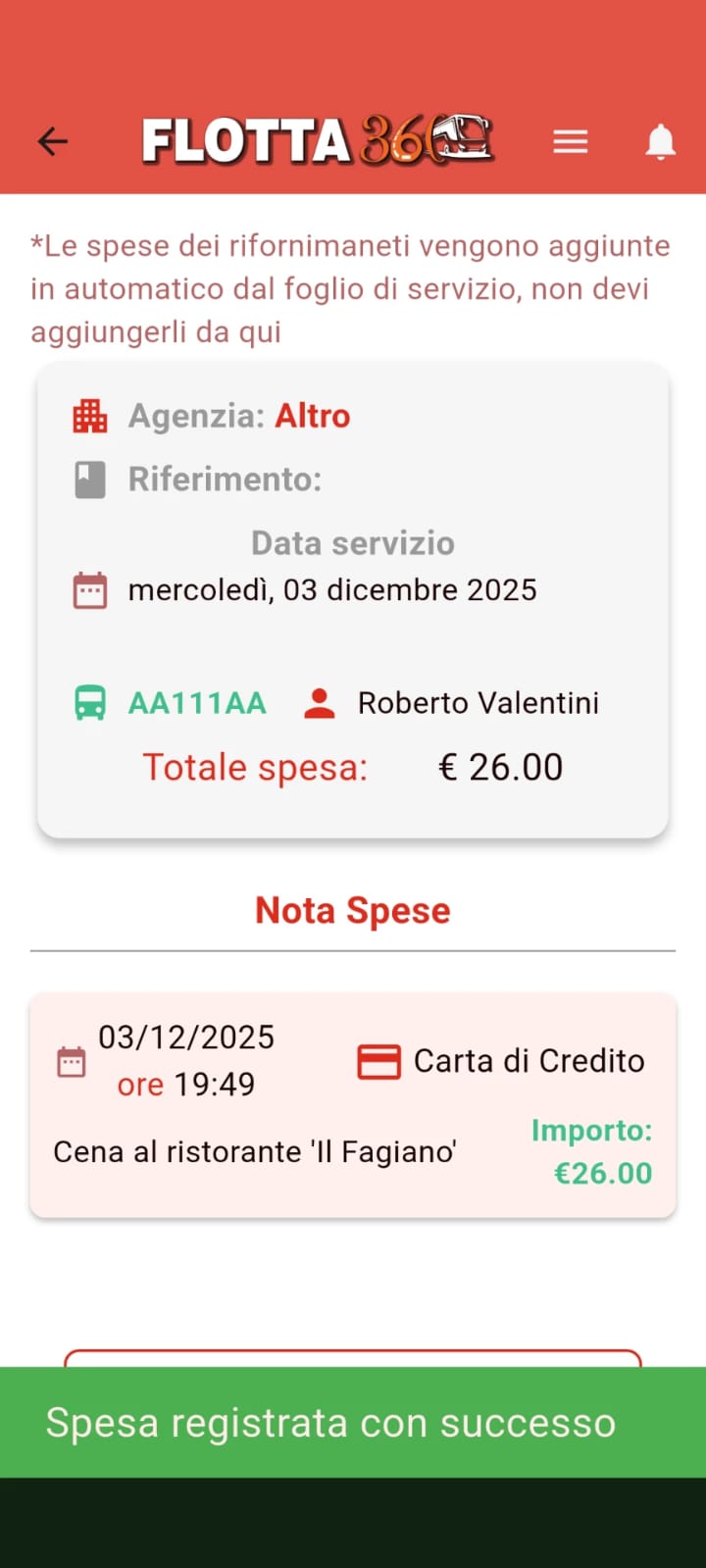The image size is (706, 1568).
Task: Select the Nota Spese section heading
Action: click(x=352, y=910)
